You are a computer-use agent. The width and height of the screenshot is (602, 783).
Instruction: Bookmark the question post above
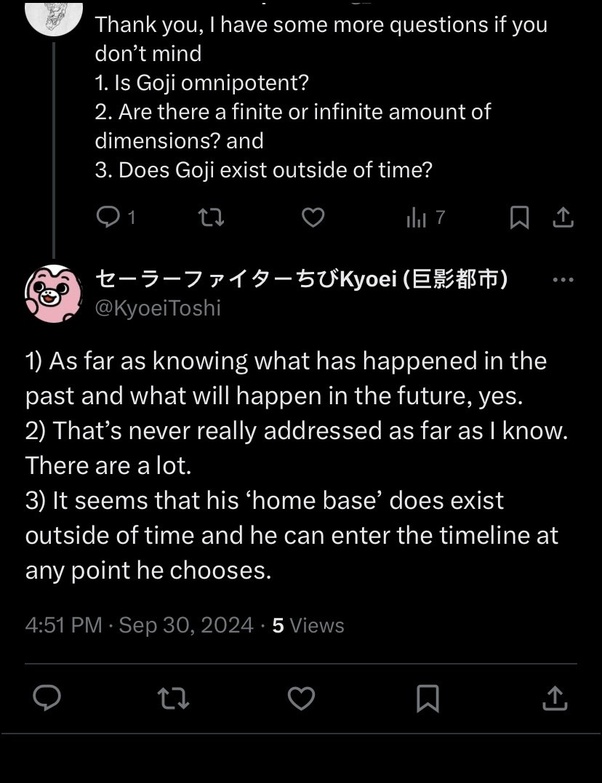(519, 217)
